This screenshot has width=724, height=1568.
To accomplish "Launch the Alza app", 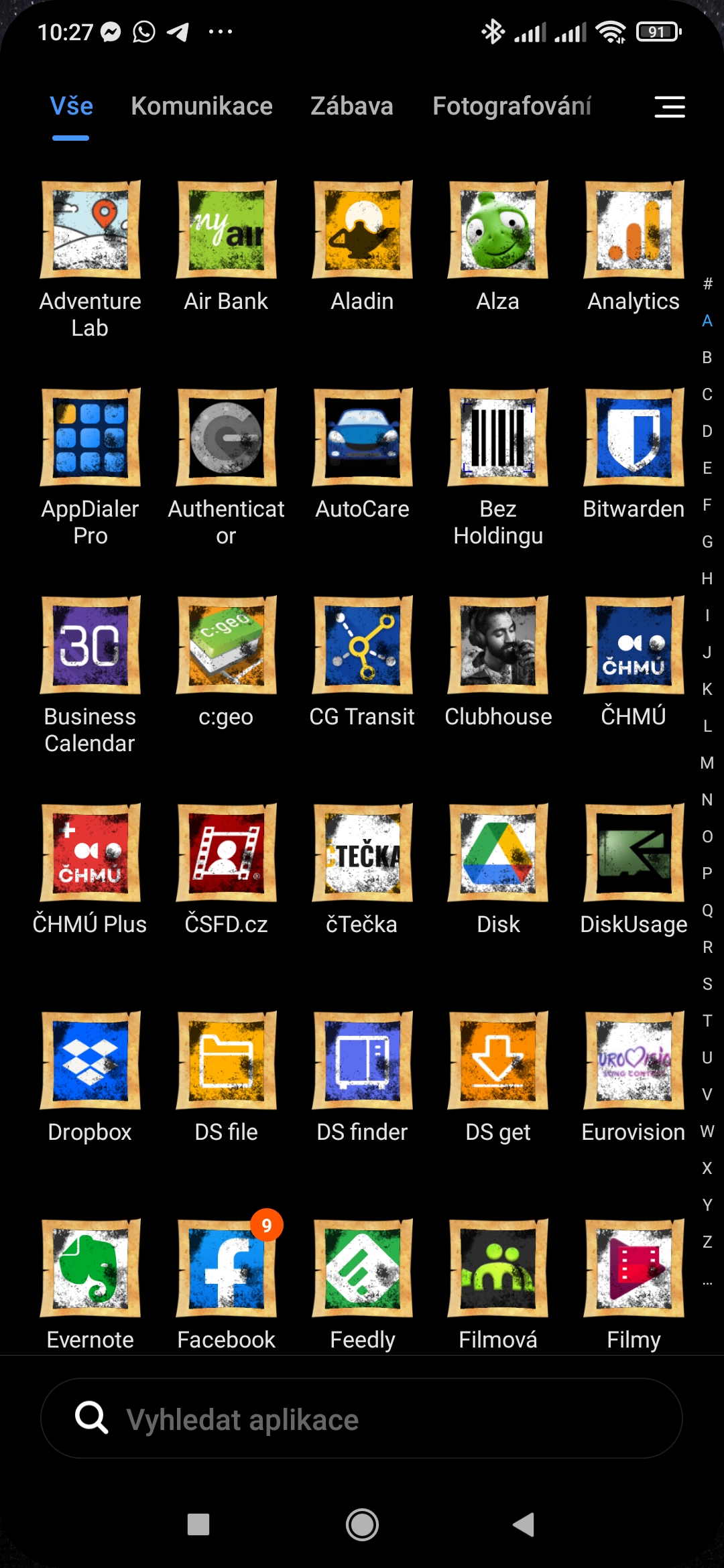I will (497, 230).
